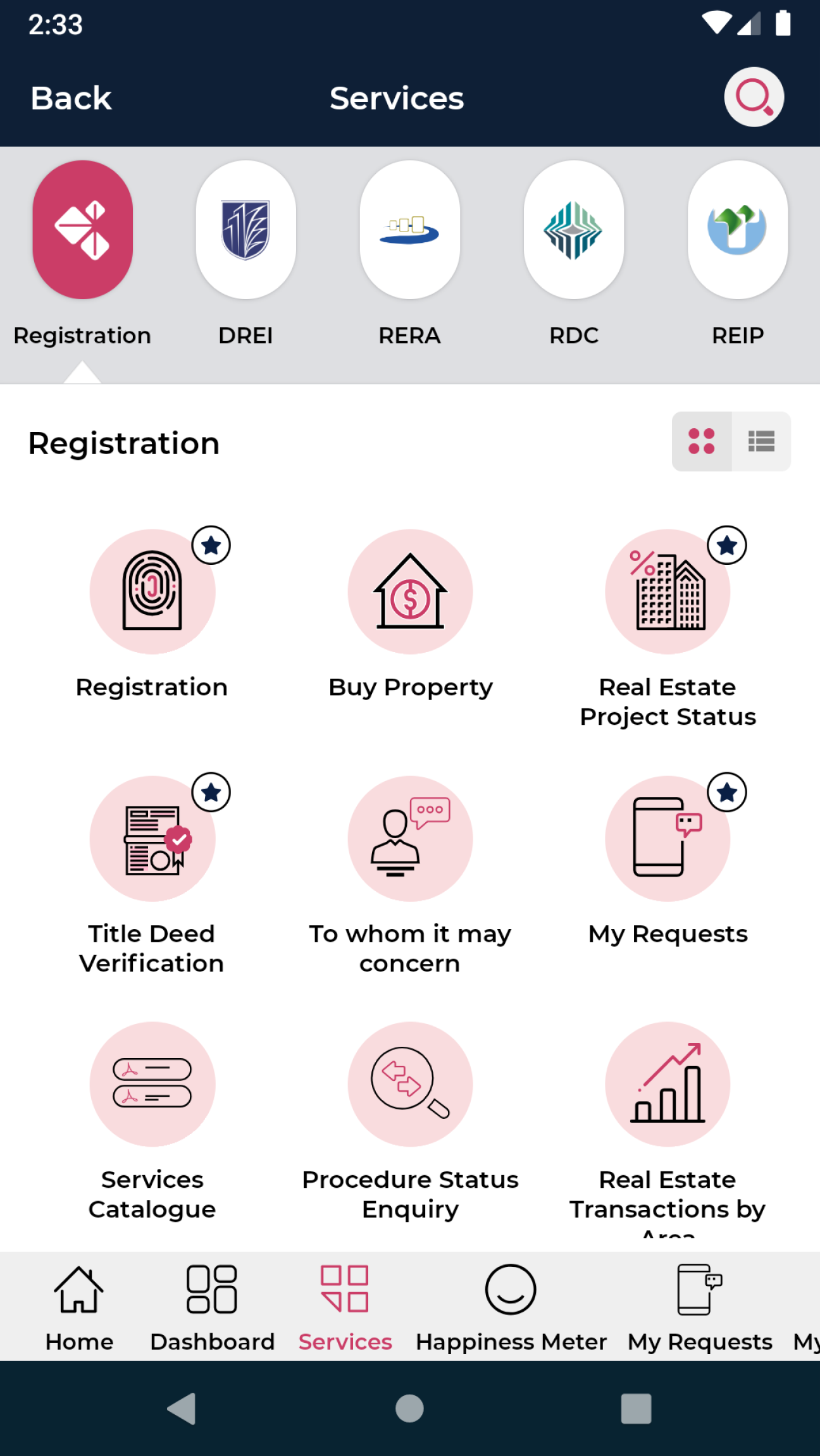Viewport: 820px width, 1456px height.
Task: Toggle favorite star on My Requests
Action: pyautogui.click(x=726, y=793)
